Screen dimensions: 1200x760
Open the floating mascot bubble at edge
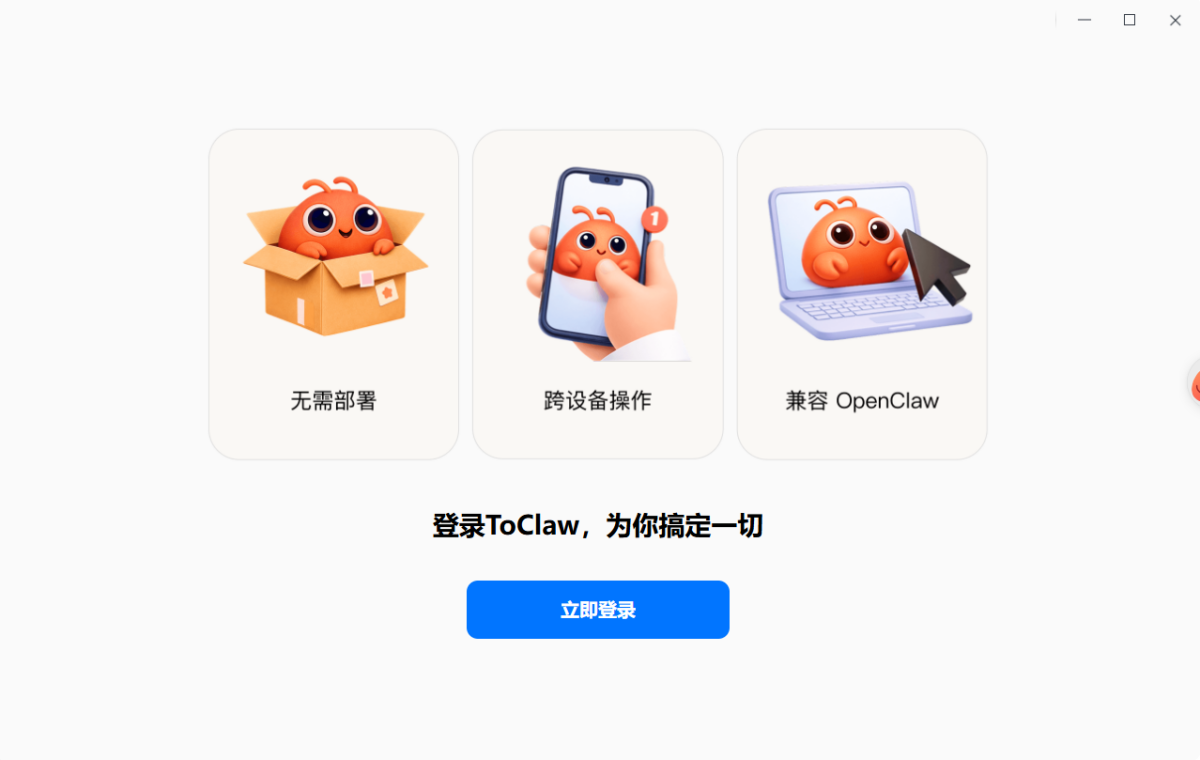tap(1193, 384)
